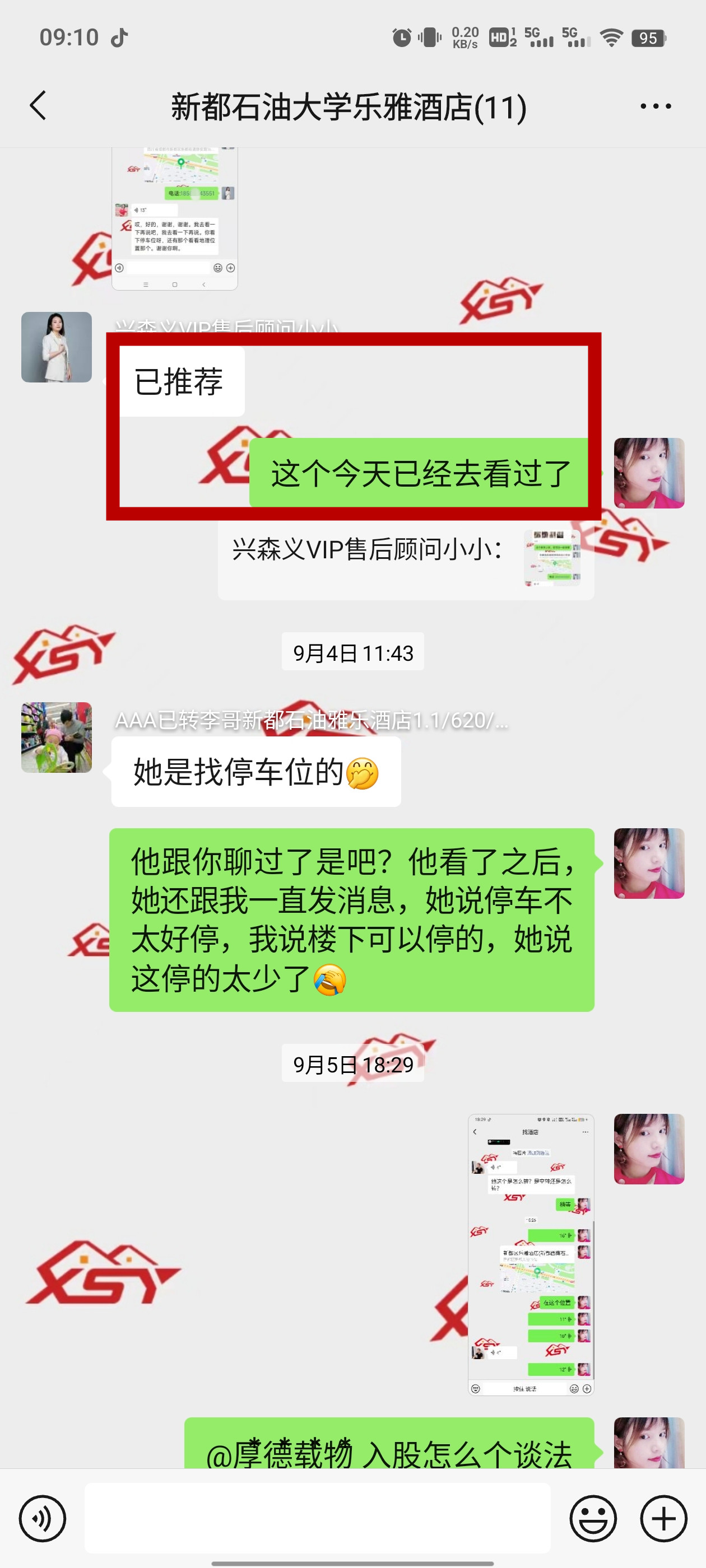Open the emoji picker
Viewport: 706px width, 1568px height.
pyautogui.click(x=593, y=1518)
